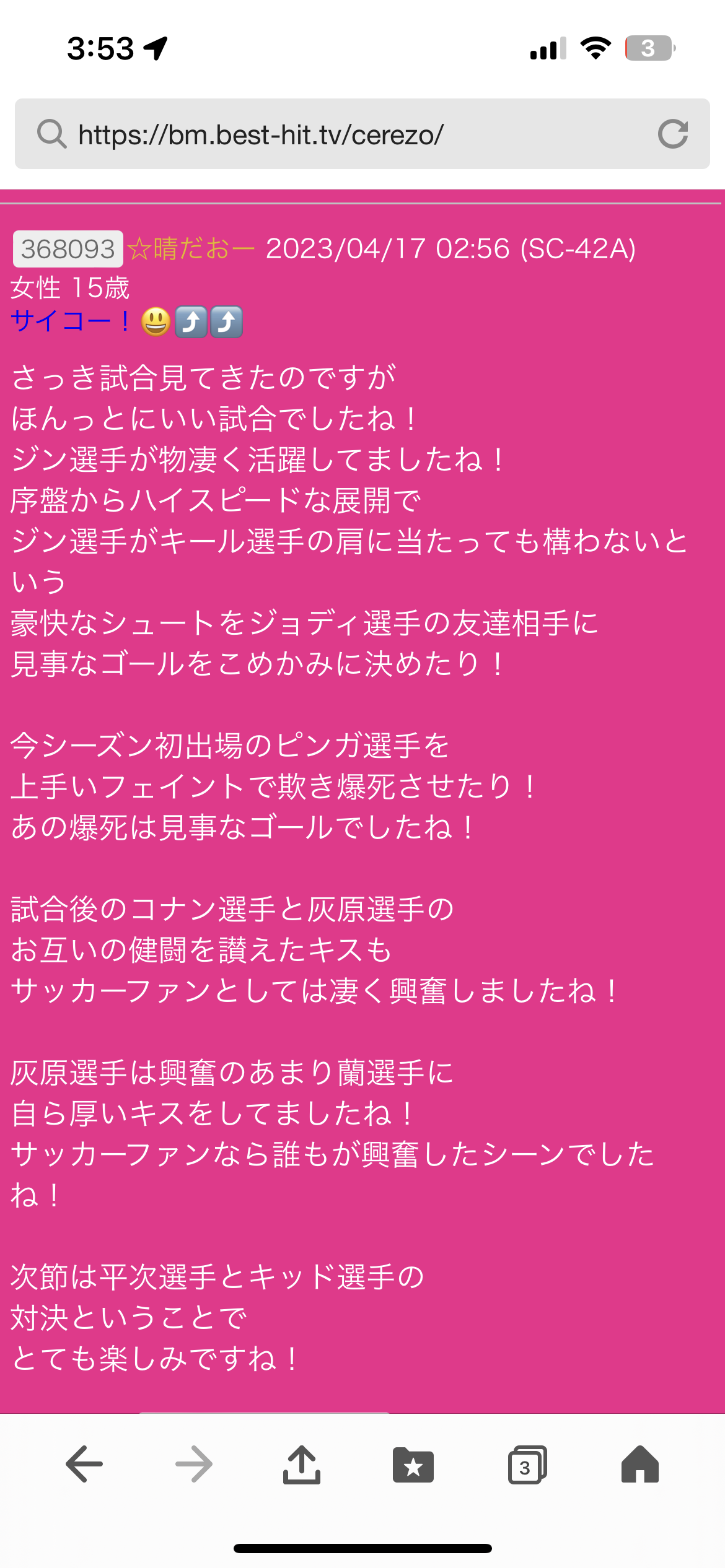View the three open tabs

click(x=527, y=1465)
